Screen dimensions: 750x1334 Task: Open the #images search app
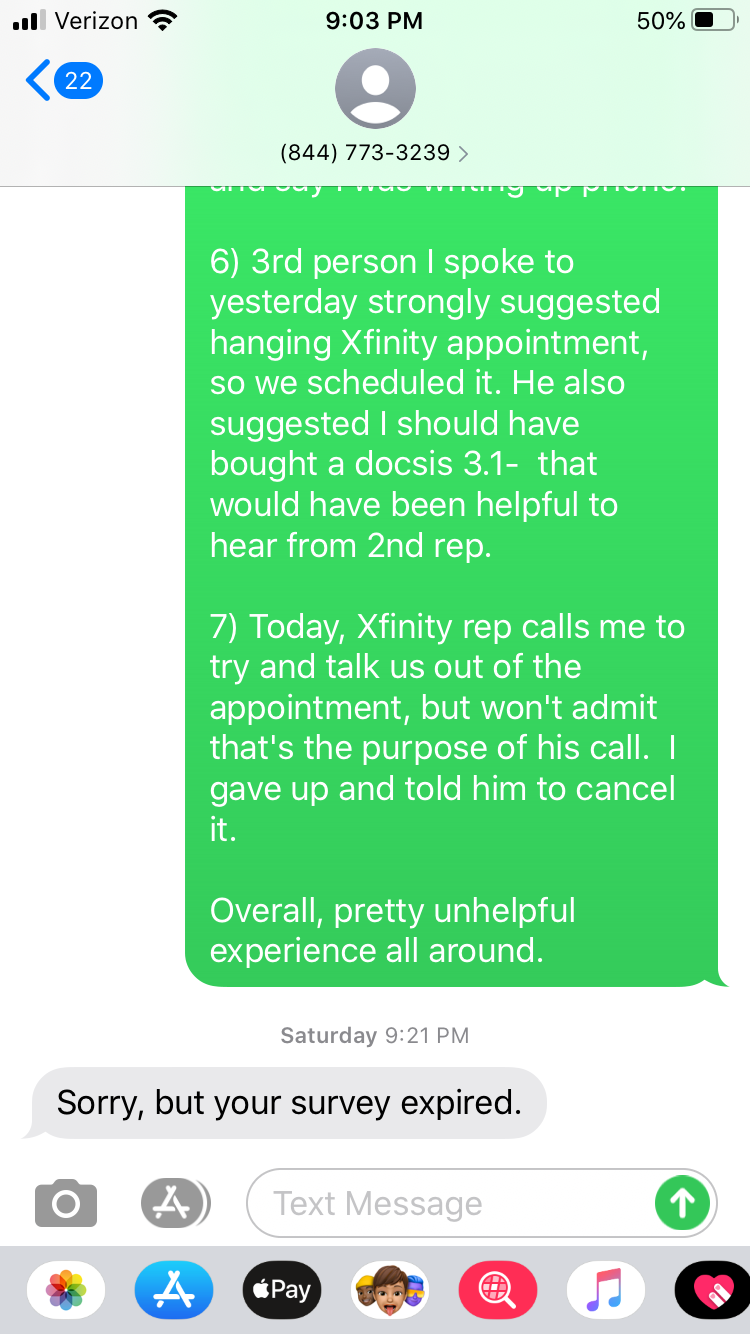coord(498,1290)
